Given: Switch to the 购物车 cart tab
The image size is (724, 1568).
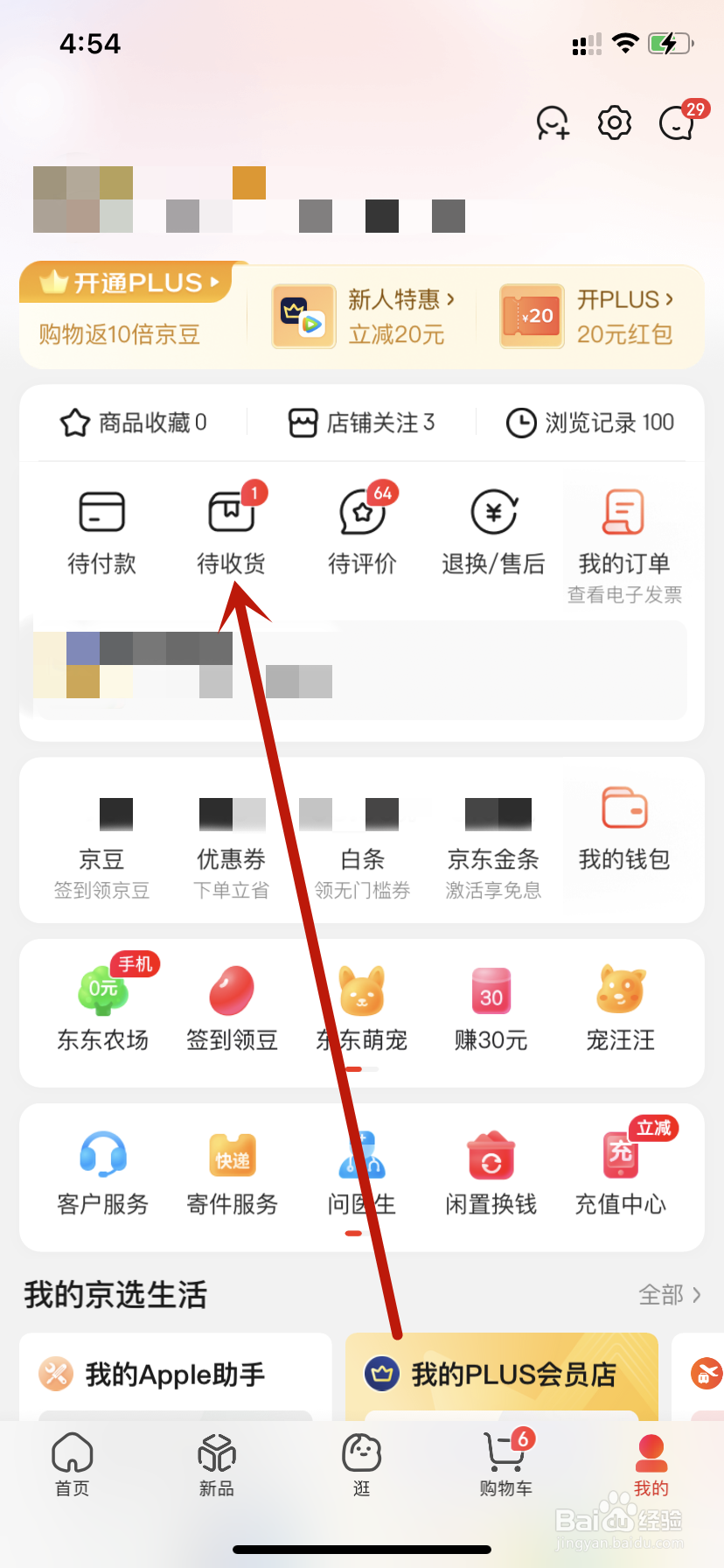Looking at the screenshot, I should [506, 1461].
